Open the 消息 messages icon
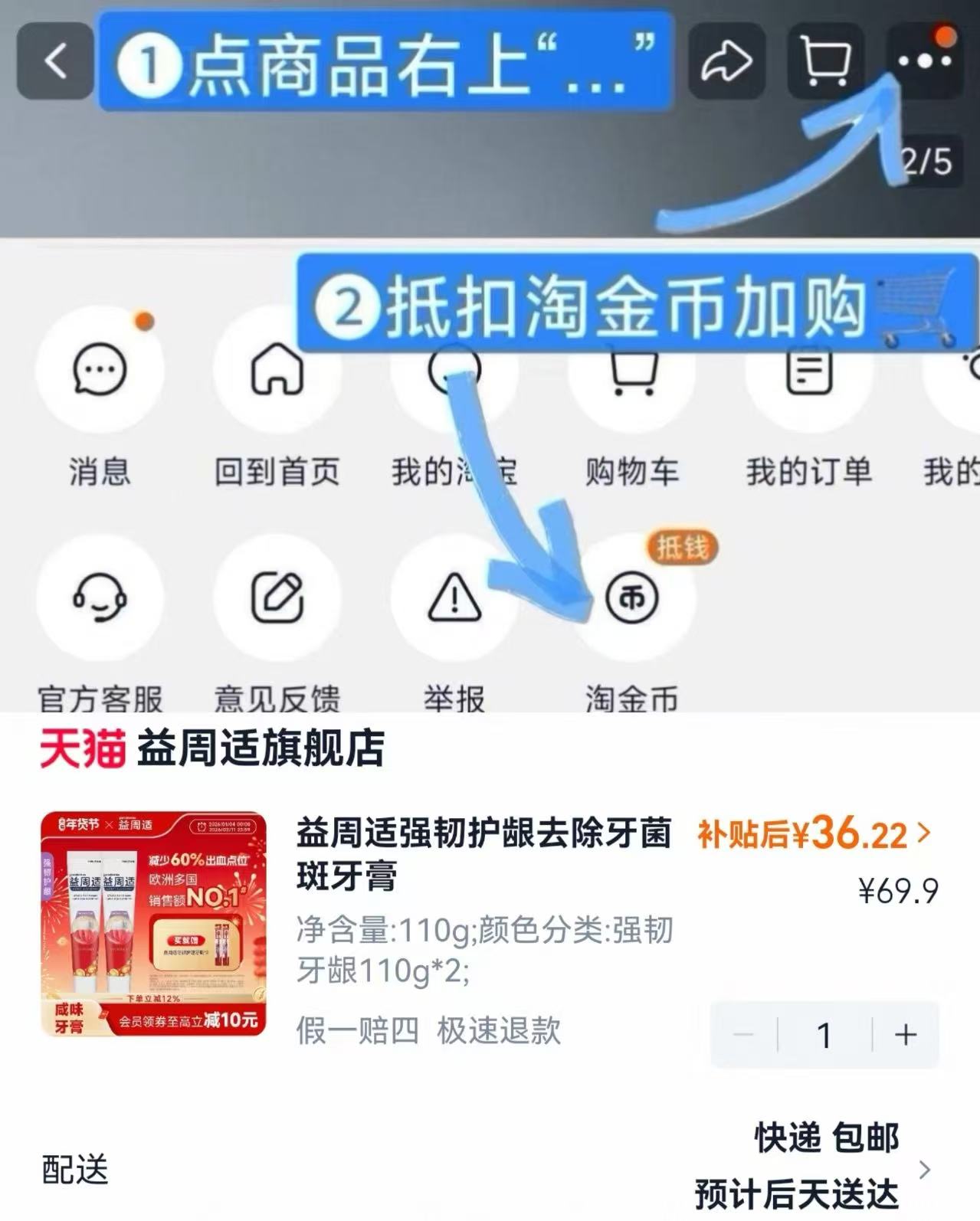 (100, 369)
